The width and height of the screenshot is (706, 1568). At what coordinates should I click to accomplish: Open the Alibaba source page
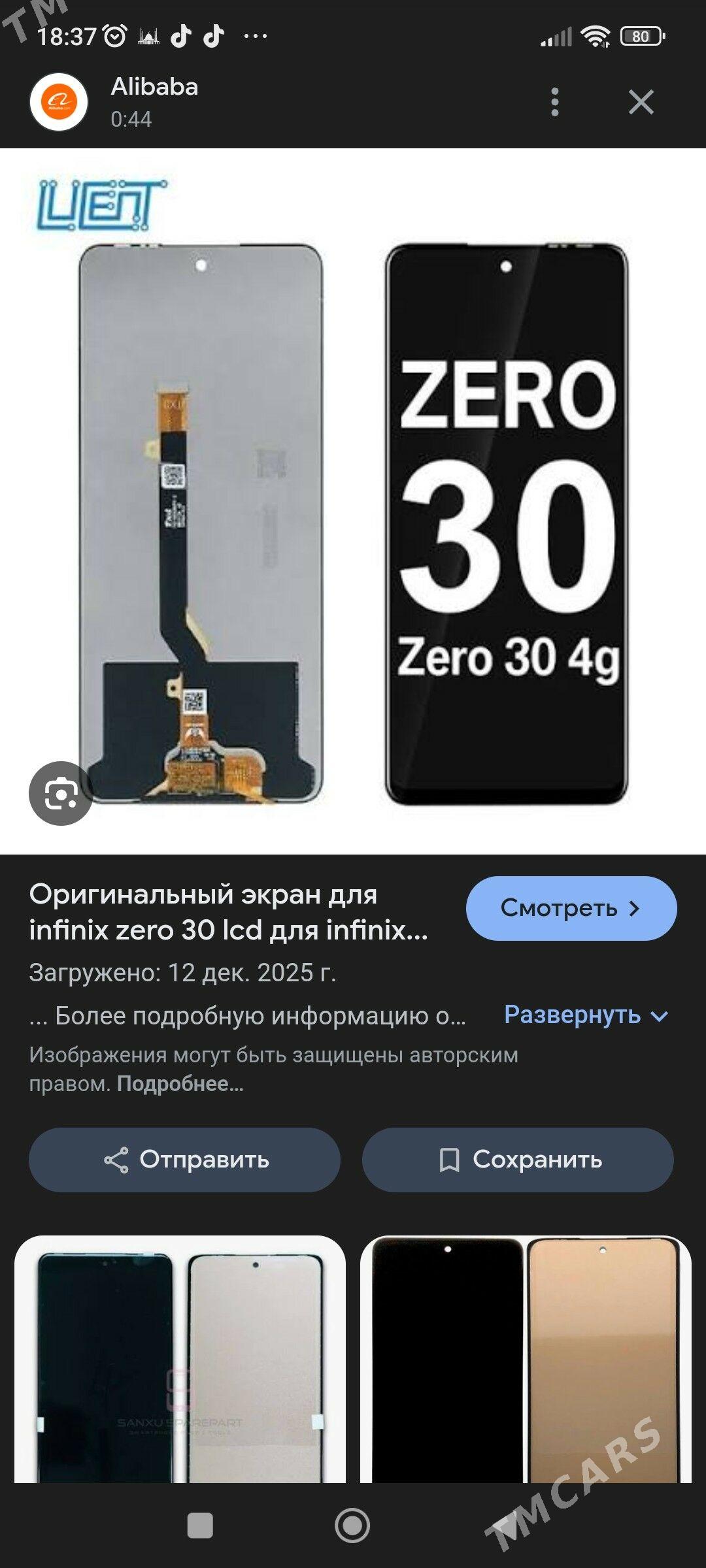154,87
